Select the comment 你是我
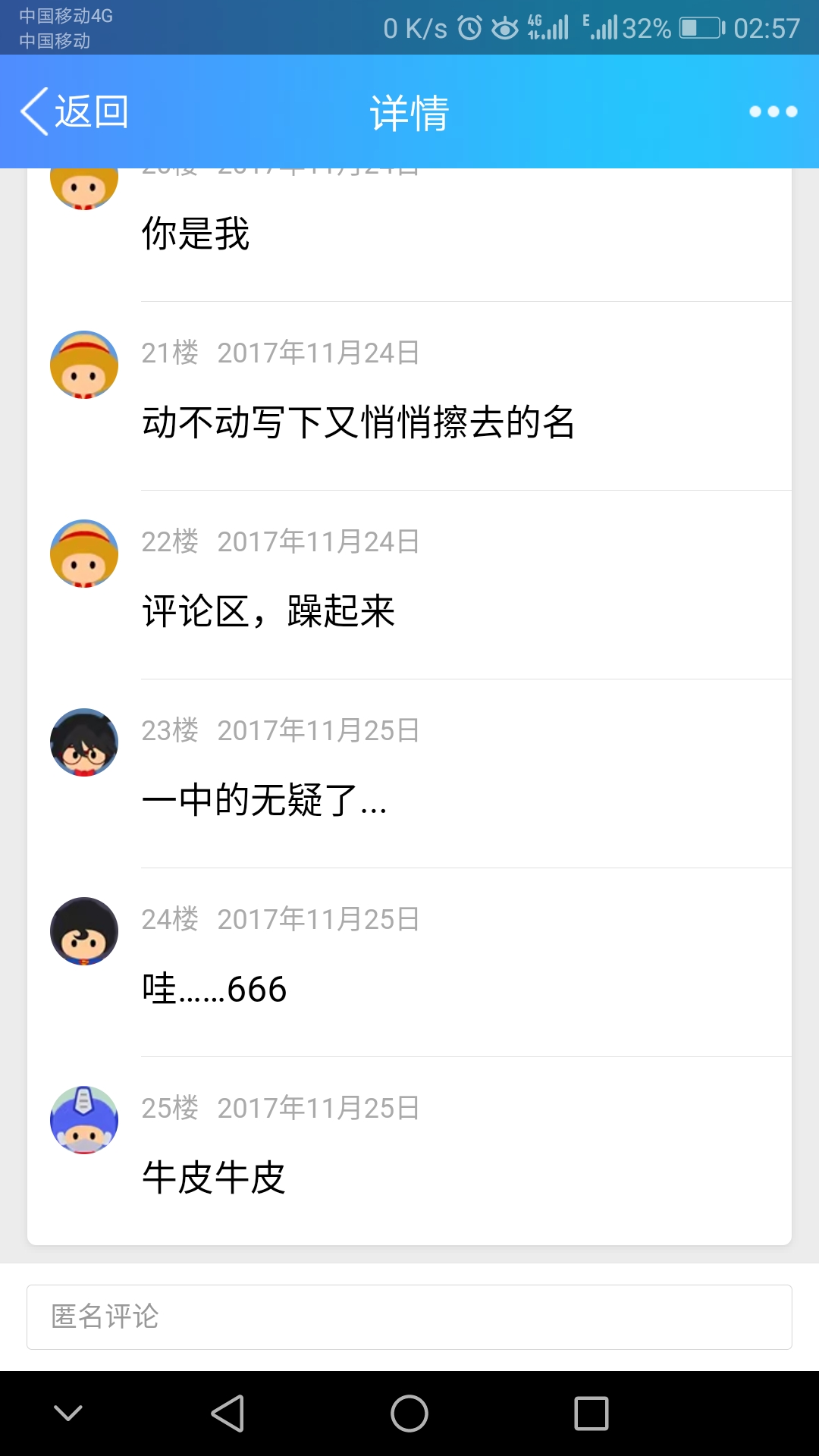819x1456 pixels. click(196, 234)
